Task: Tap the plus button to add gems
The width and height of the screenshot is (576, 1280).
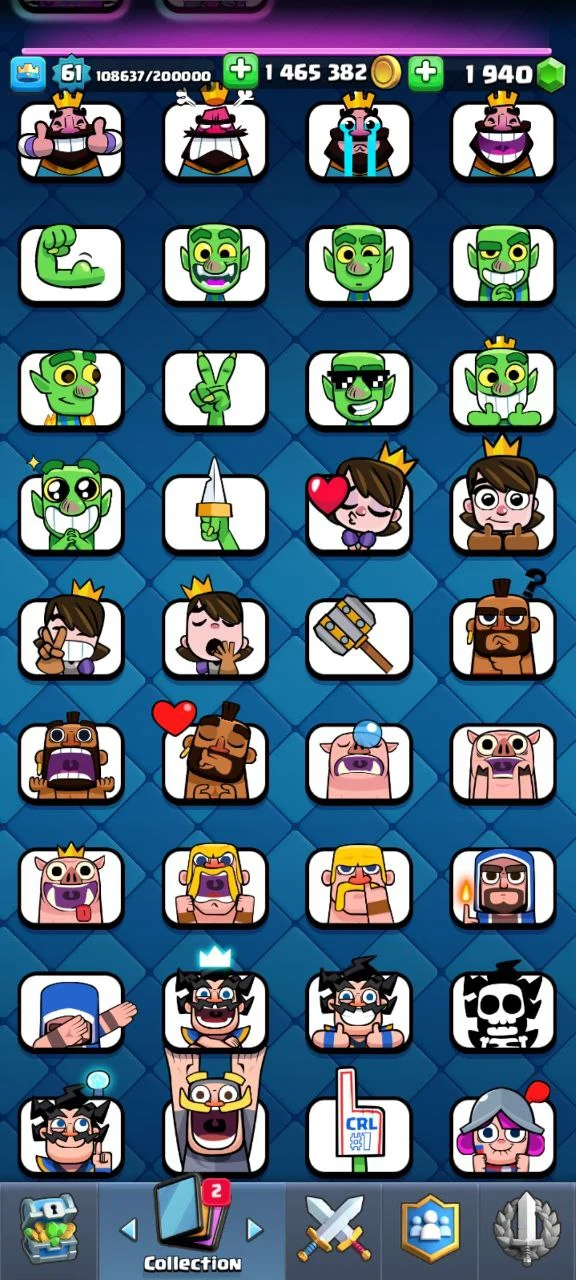Action: (426, 72)
